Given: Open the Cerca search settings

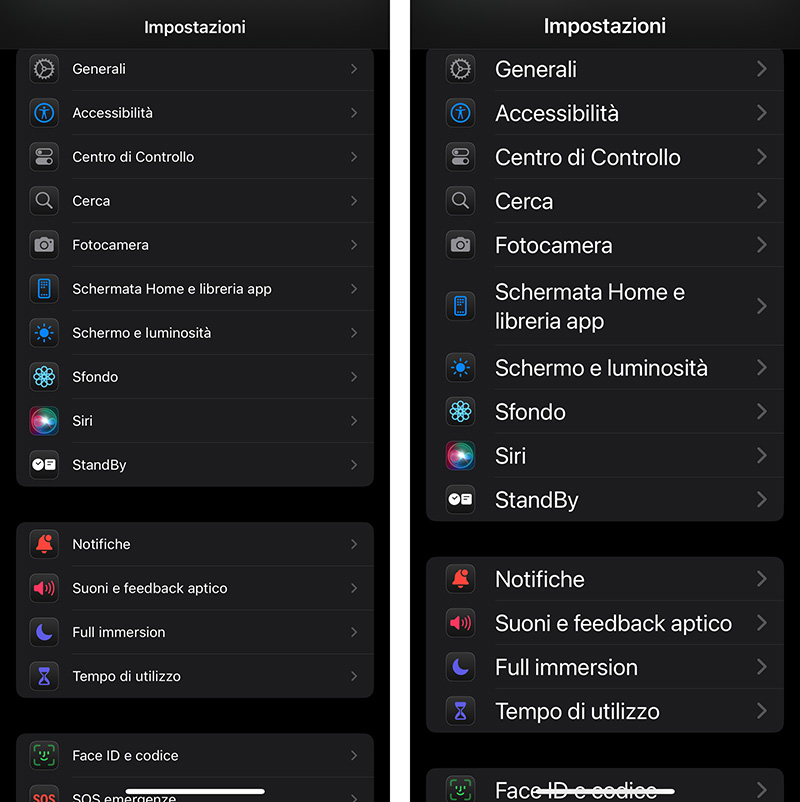Looking at the screenshot, I should (195, 201).
